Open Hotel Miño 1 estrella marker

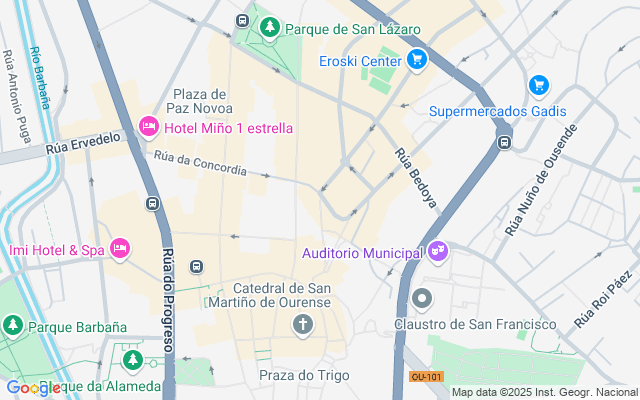point(149,127)
